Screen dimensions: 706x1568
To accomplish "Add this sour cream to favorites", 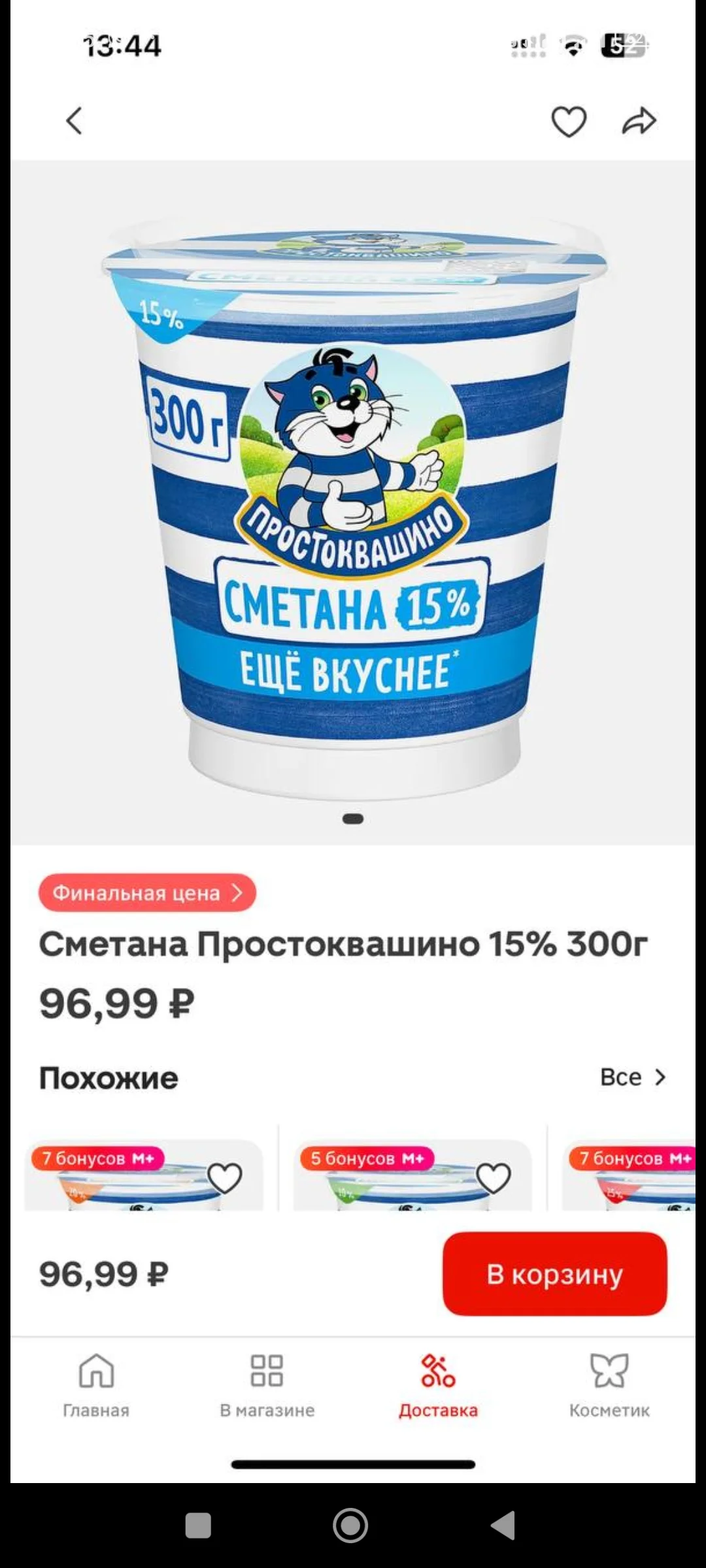I will 569,122.
